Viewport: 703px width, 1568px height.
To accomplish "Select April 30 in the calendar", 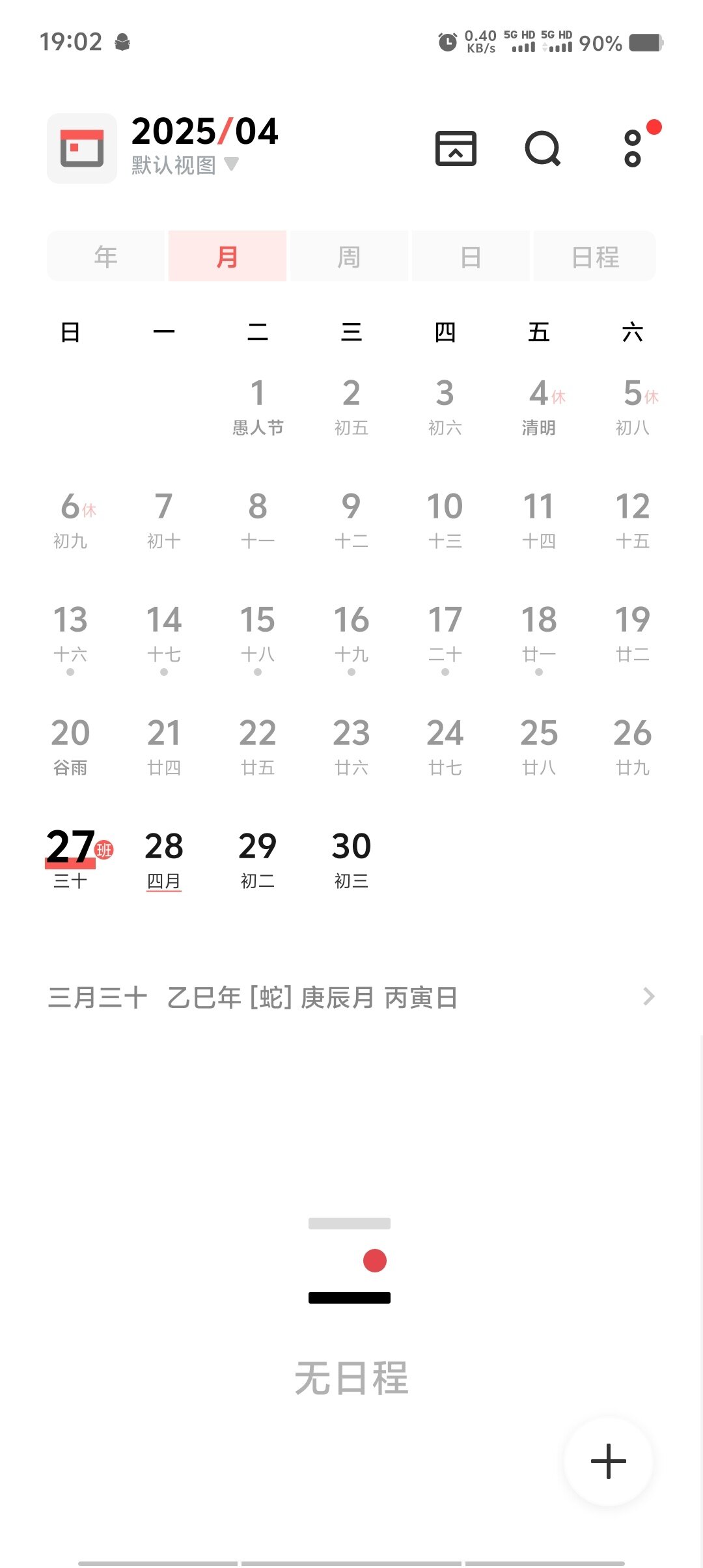I will (351, 860).
